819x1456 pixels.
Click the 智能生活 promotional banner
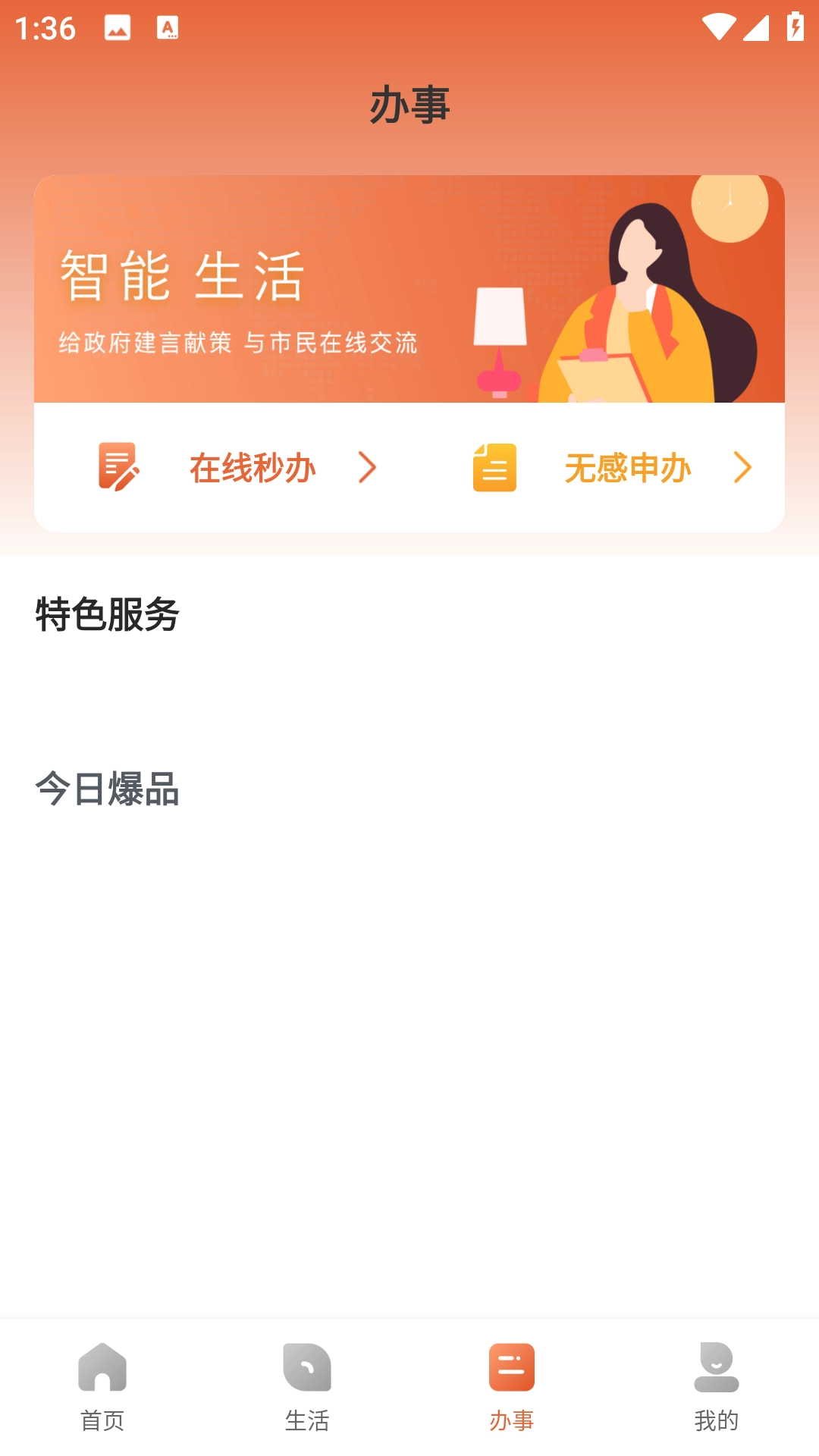coord(409,288)
